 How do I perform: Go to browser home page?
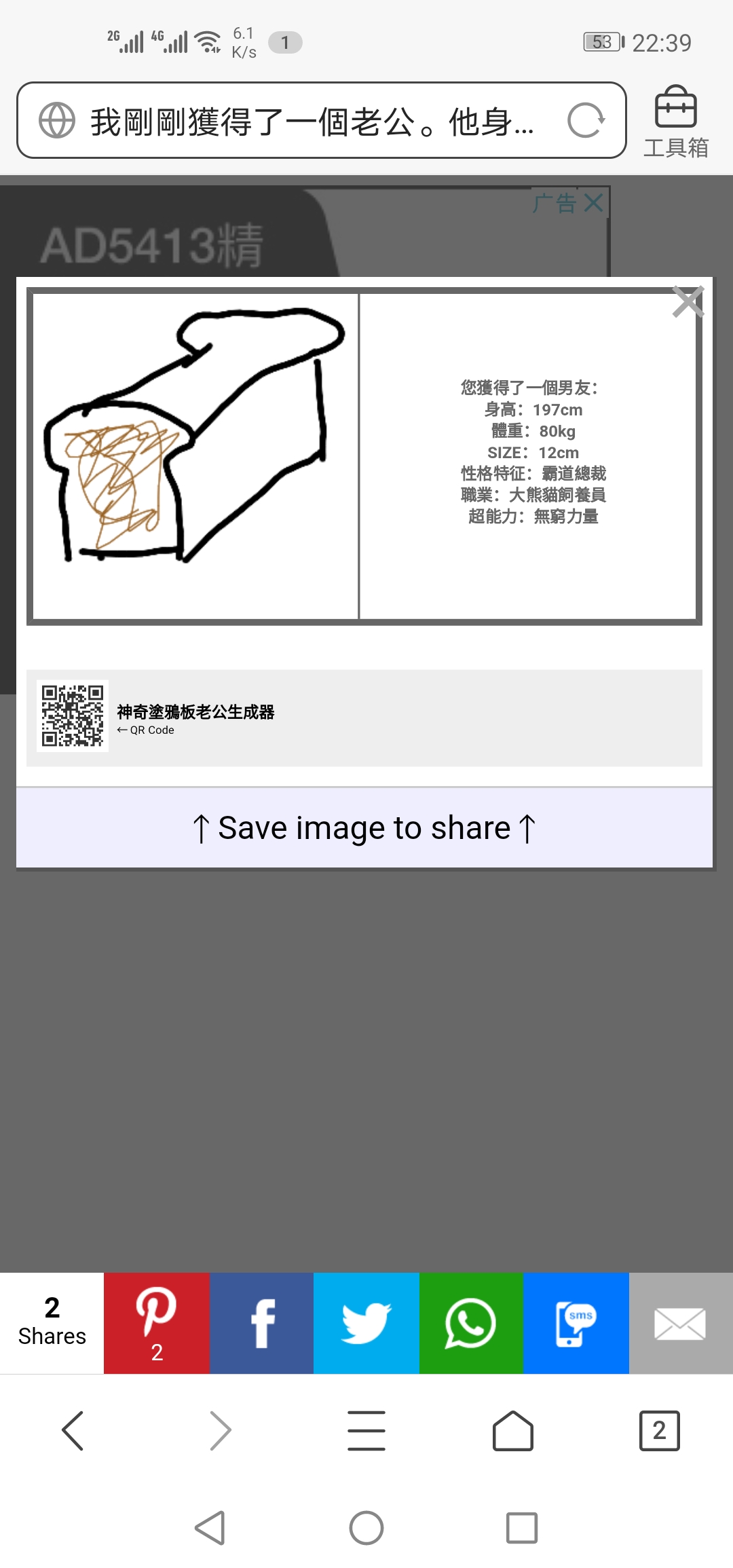click(x=513, y=1430)
